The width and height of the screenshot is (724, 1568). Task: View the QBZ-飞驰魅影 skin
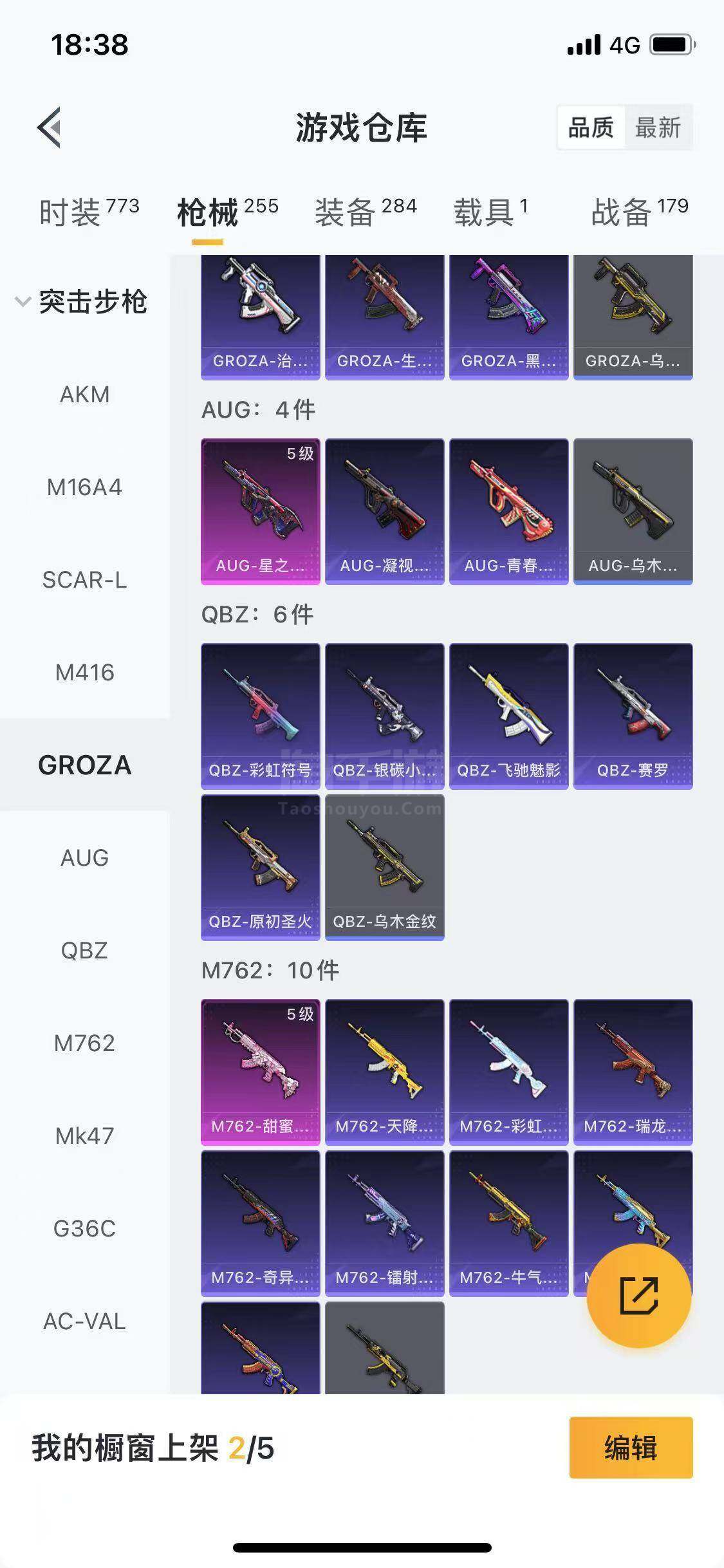tap(508, 716)
